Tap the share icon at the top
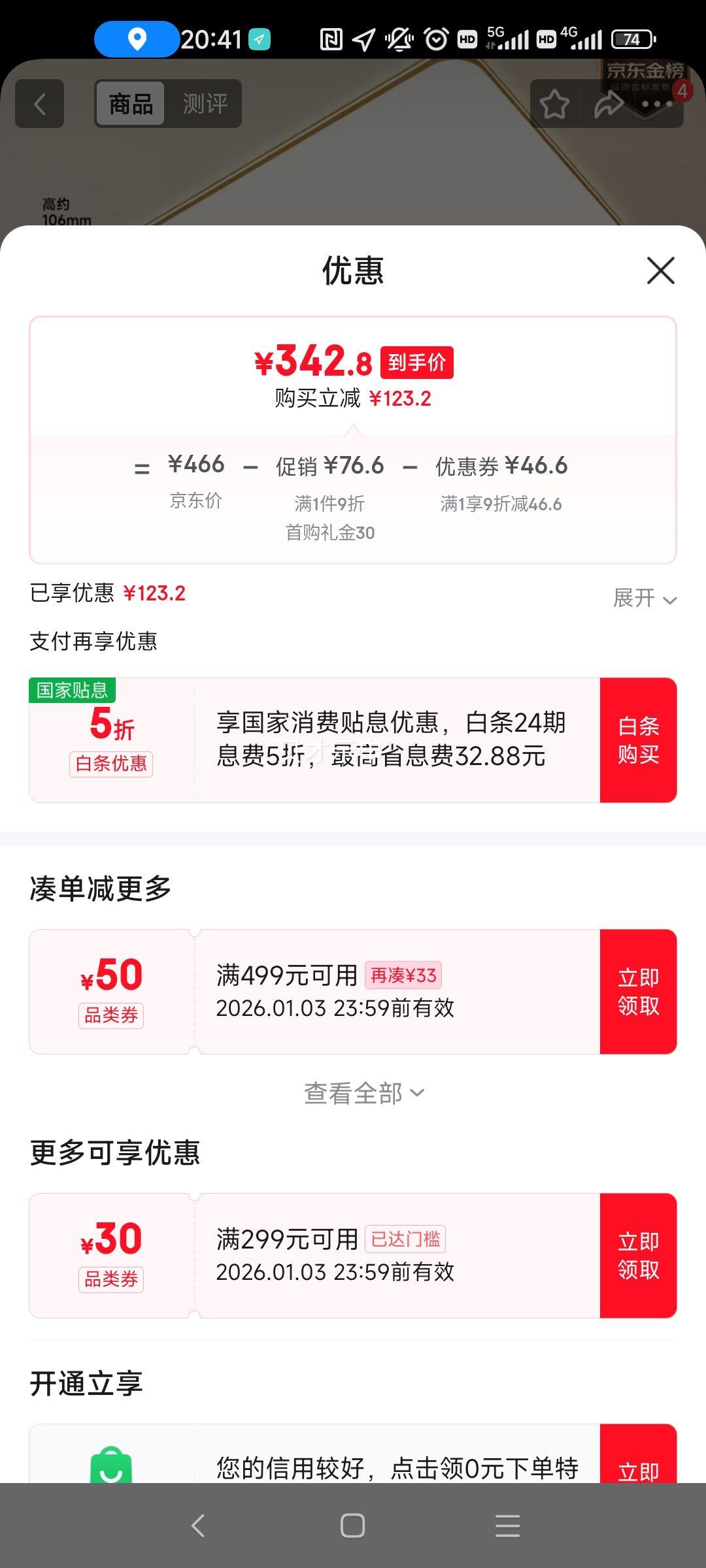The width and height of the screenshot is (706, 1568). point(608,104)
